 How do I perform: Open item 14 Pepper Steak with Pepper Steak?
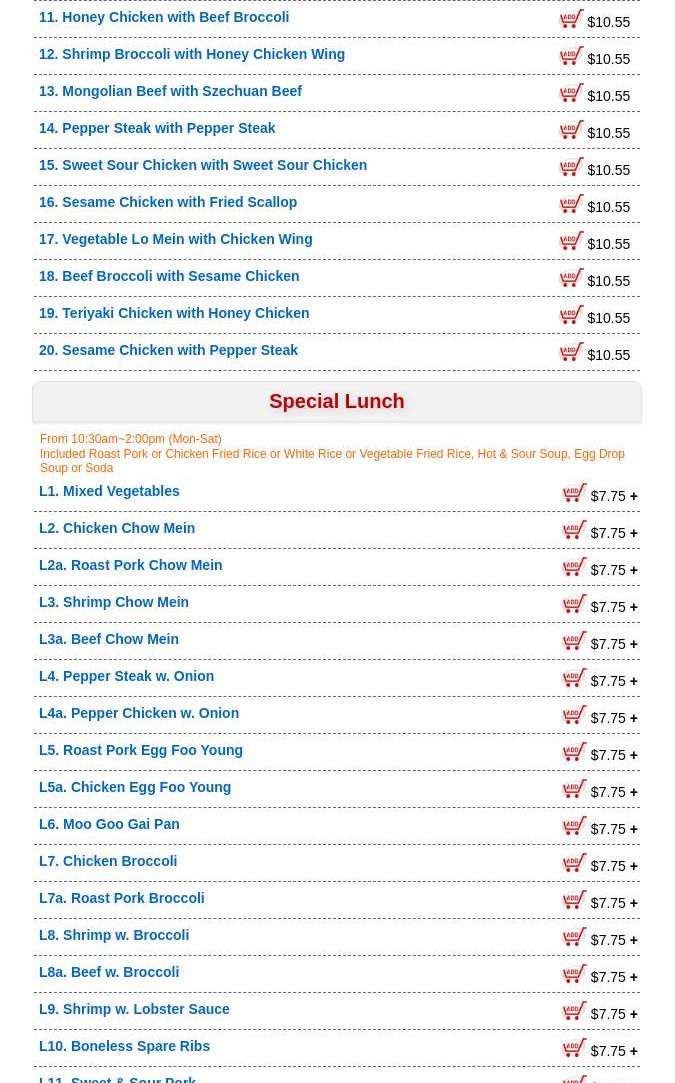point(157,128)
